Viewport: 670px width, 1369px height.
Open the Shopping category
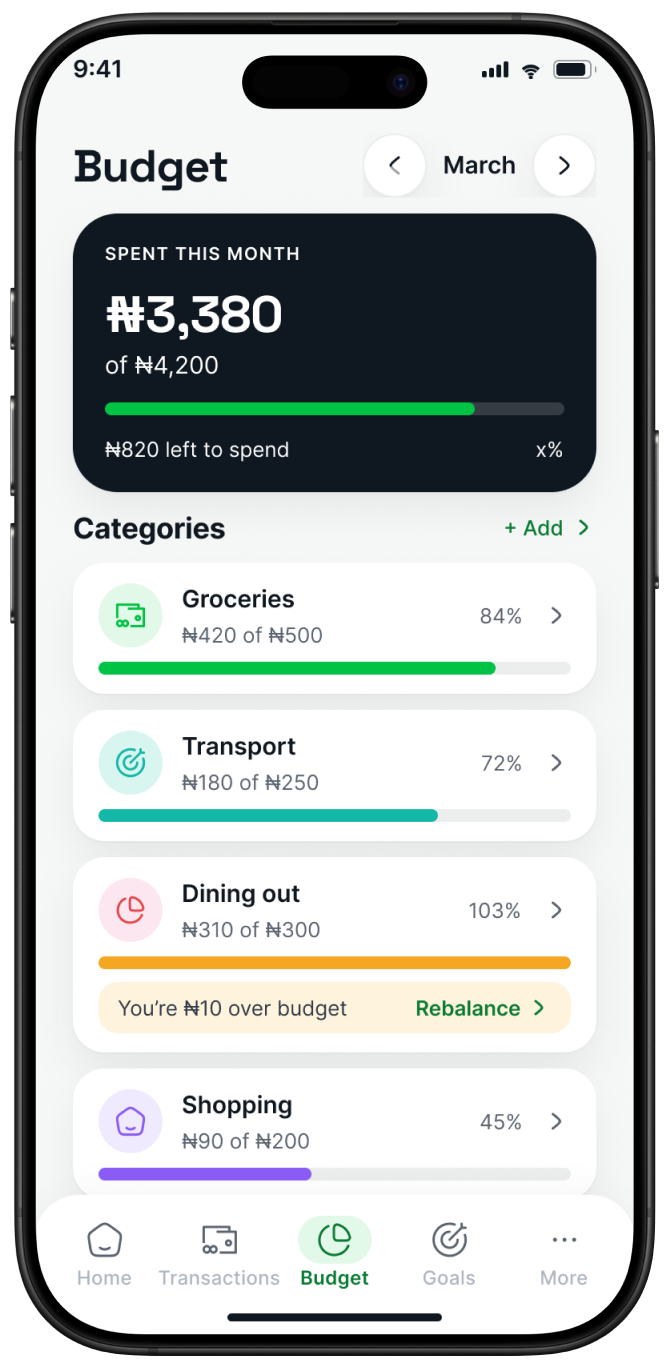[335, 1130]
